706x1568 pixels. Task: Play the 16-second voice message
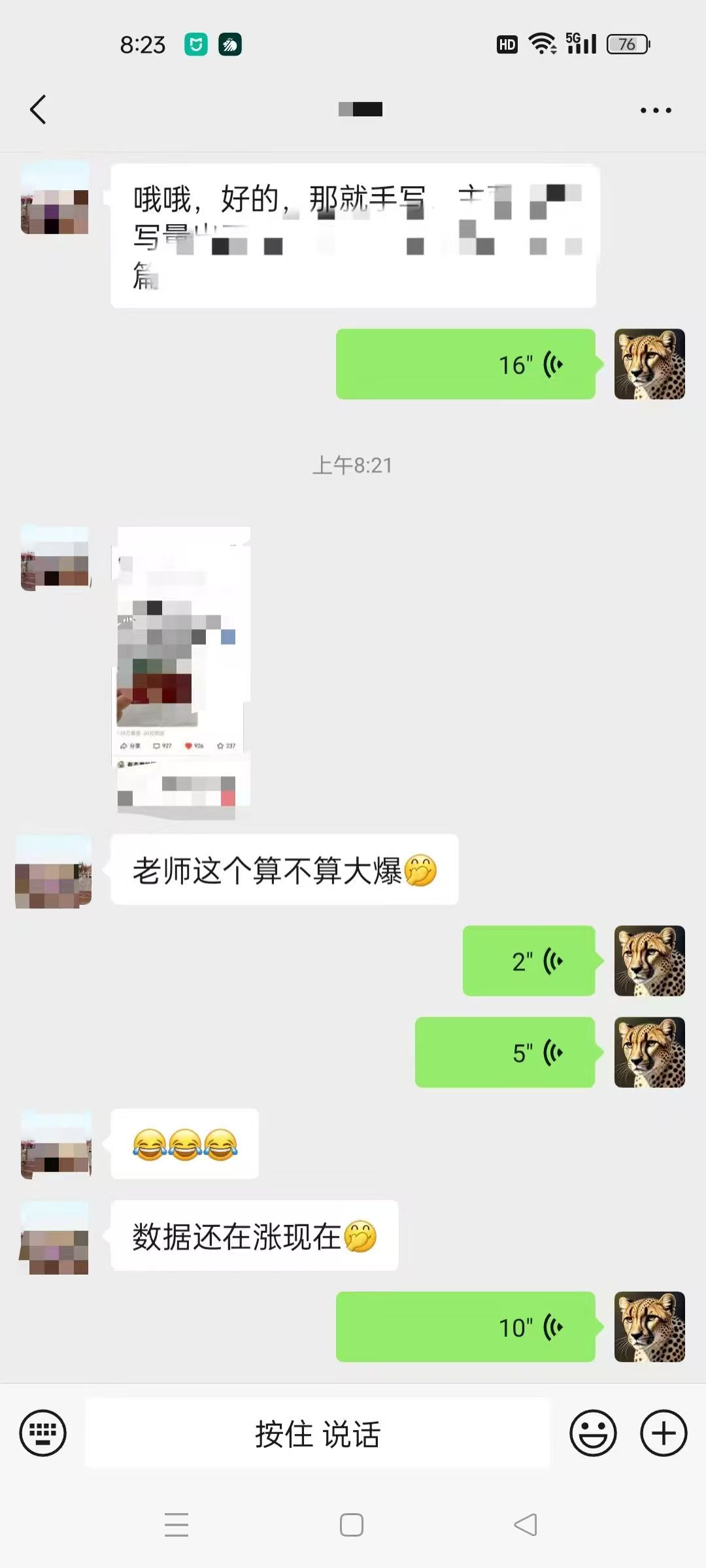(465, 365)
